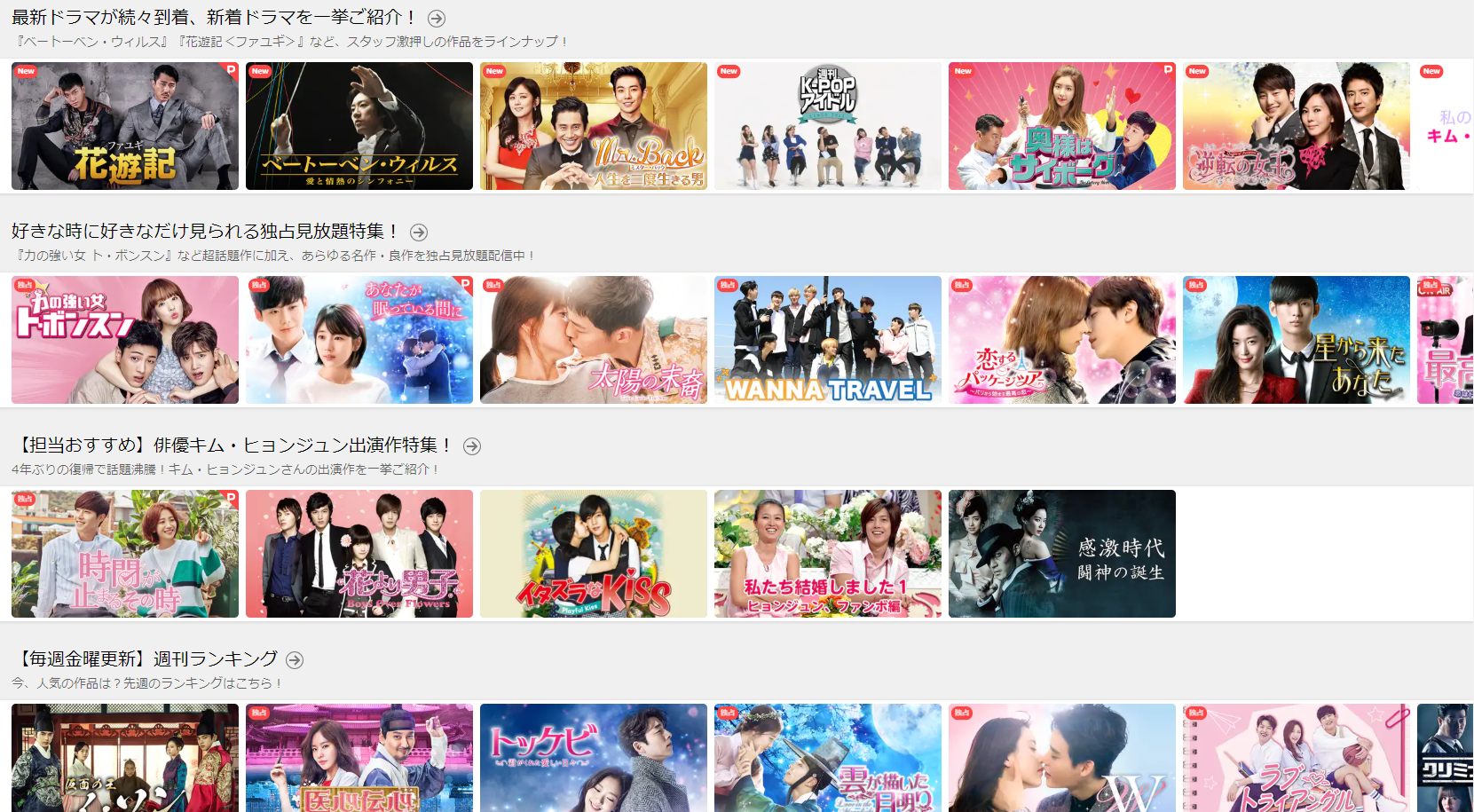Open 感激時代 闘神の誕生 thumbnail

tap(1062, 554)
